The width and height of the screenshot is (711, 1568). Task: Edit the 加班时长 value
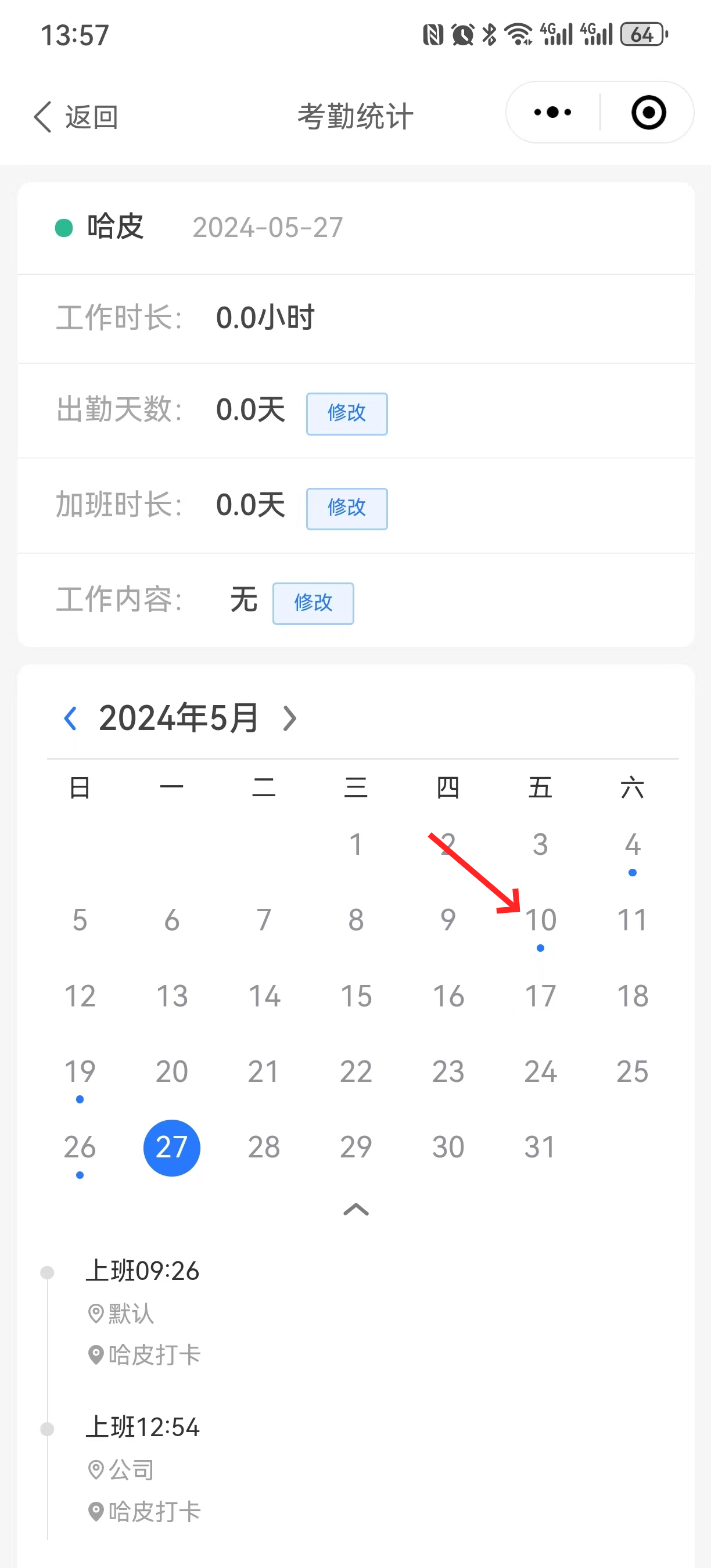coord(346,508)
